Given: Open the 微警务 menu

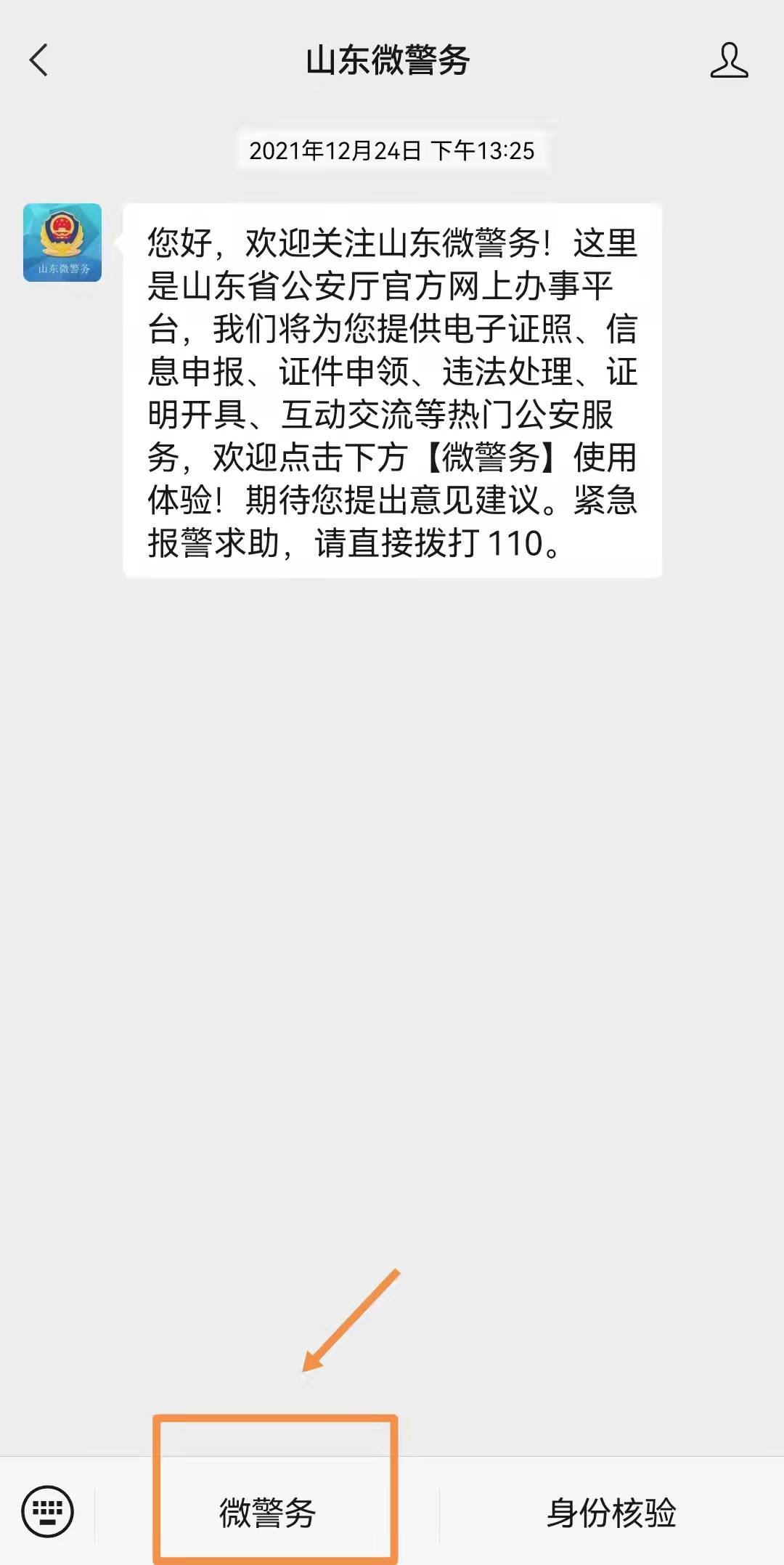Looking at the screenshot, I should pyautogui.click(x=267, y=1512).
